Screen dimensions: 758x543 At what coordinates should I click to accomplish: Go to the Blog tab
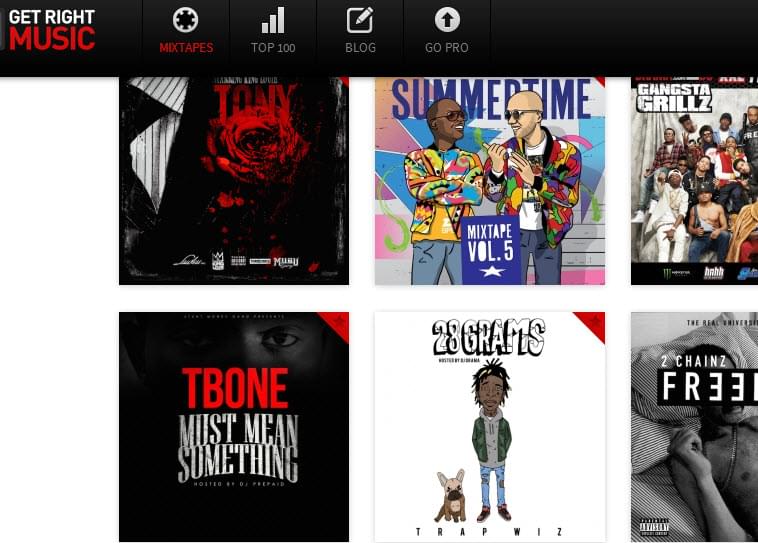pos(360,32)
